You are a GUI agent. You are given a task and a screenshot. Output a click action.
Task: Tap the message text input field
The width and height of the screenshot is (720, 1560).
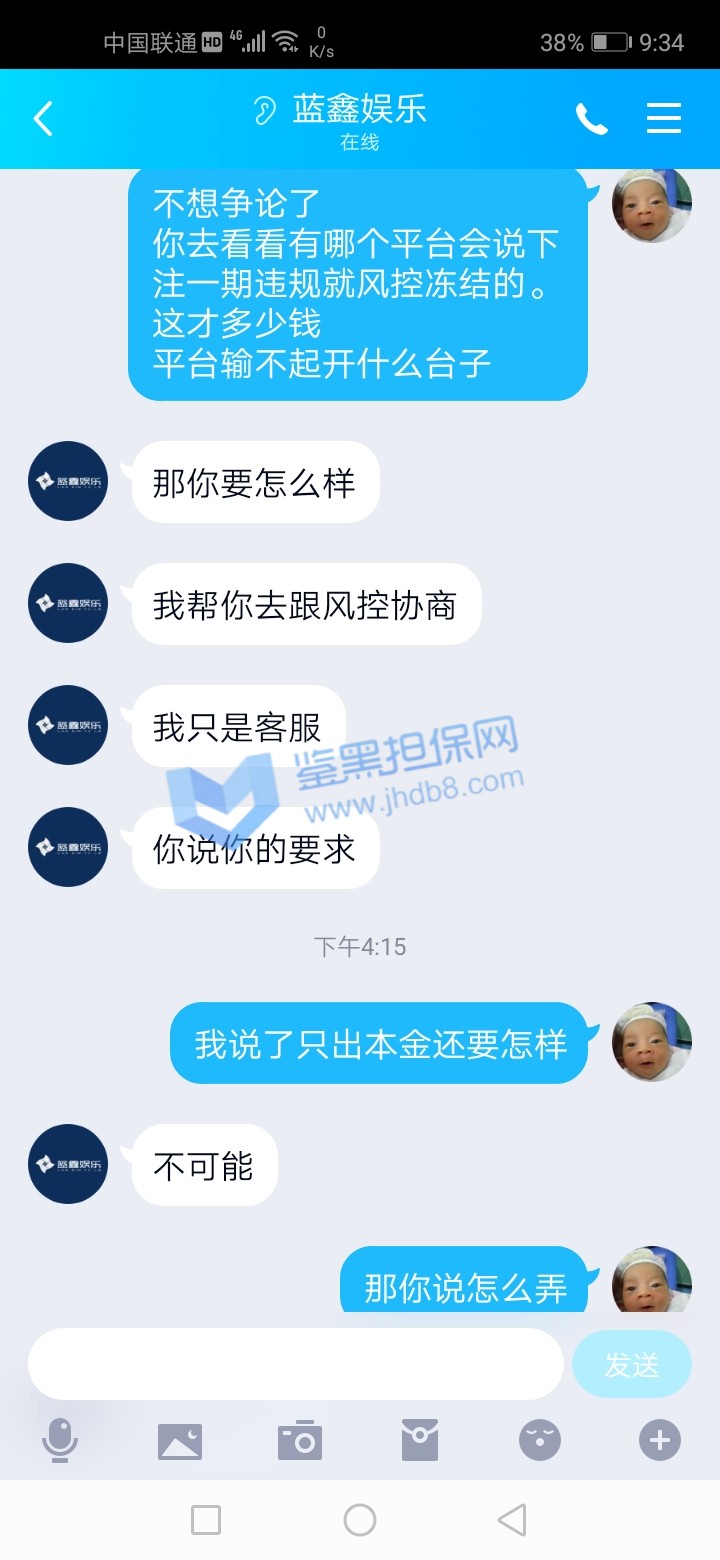tap(296, 1364)
